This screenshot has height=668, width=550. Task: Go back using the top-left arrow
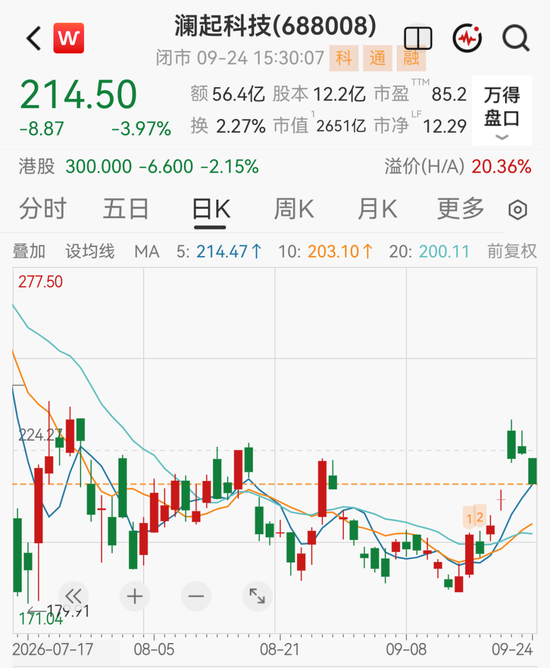34,39
